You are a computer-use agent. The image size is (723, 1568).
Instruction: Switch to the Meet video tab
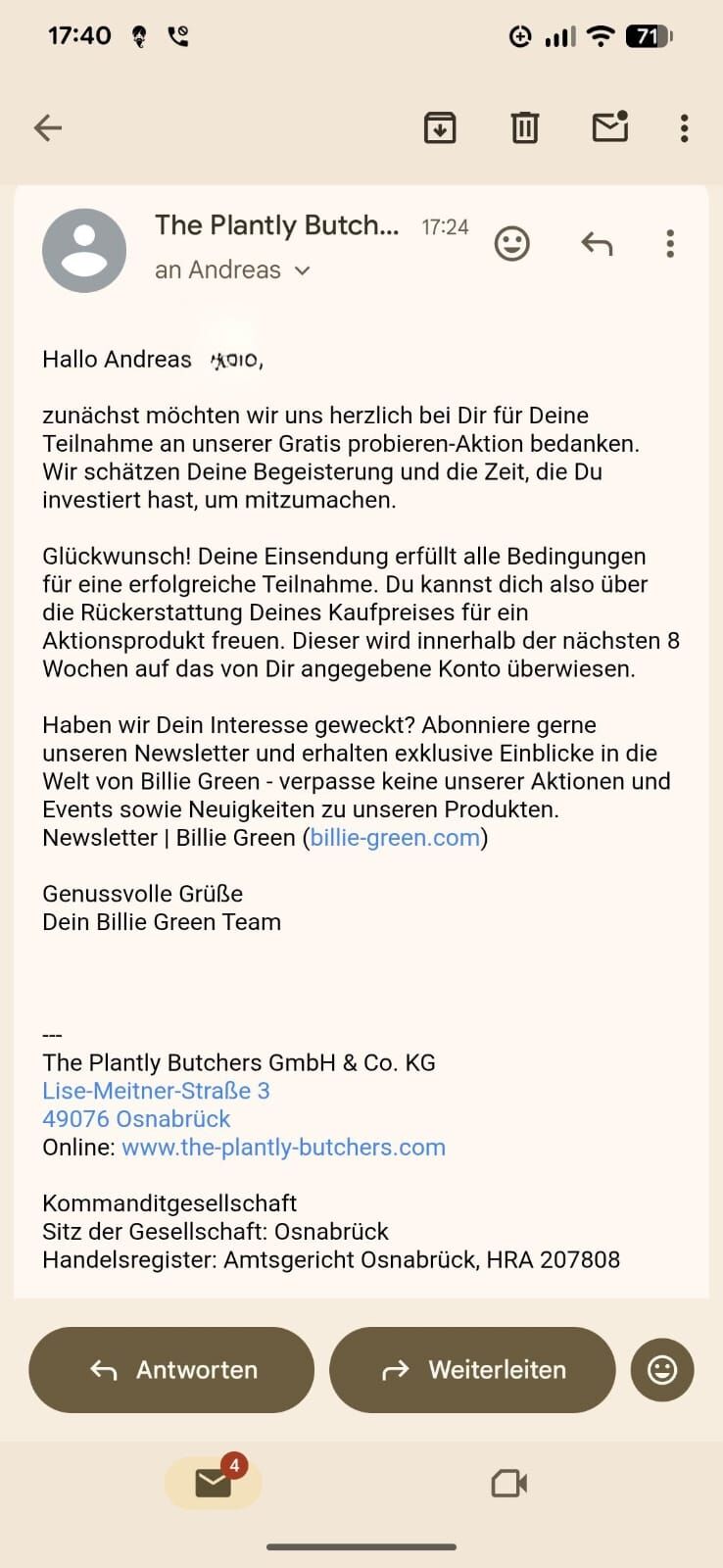(508, 1483)
